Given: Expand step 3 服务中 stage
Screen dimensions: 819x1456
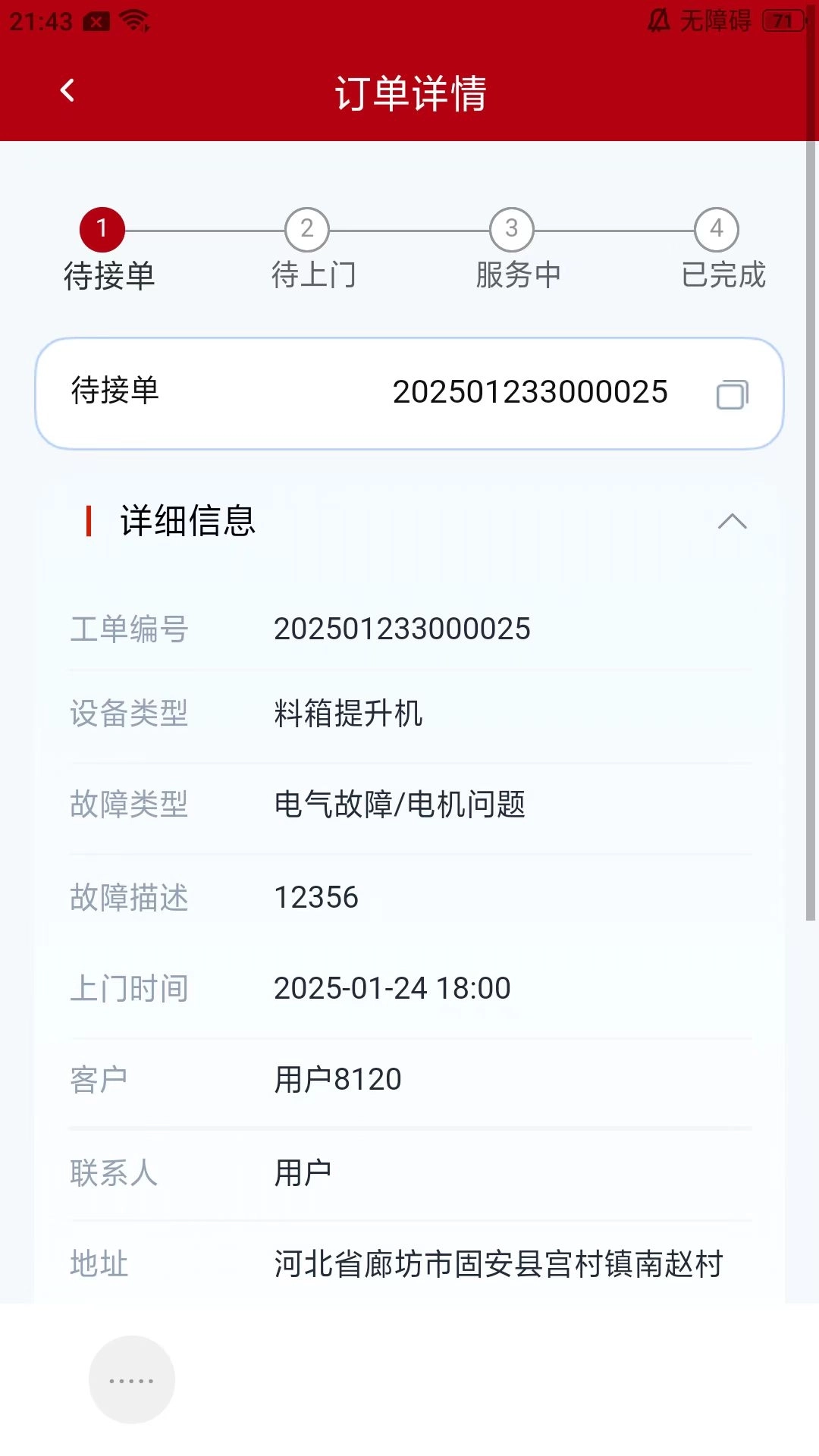Looking at the screenshot, I should pos(511,231).
